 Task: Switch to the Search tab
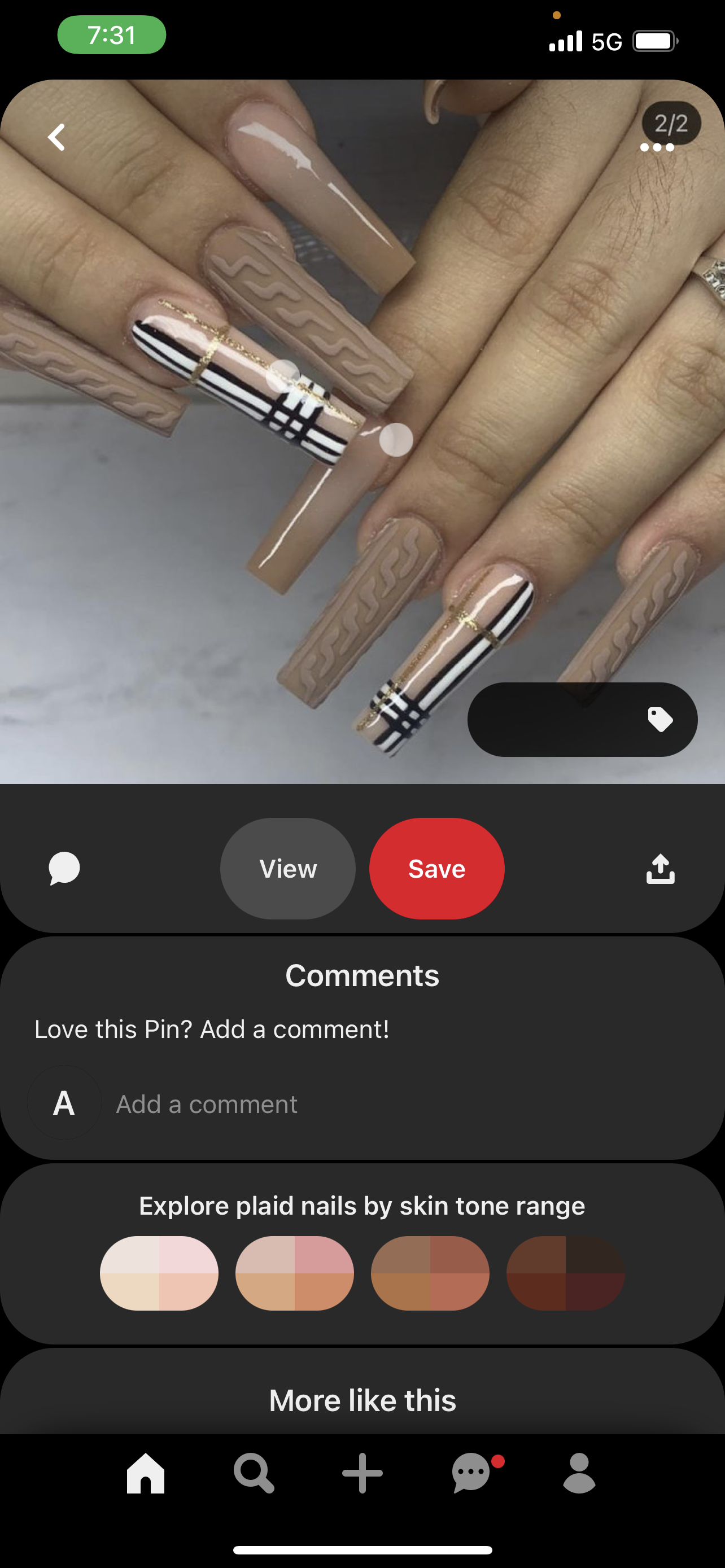(254, 1473)
